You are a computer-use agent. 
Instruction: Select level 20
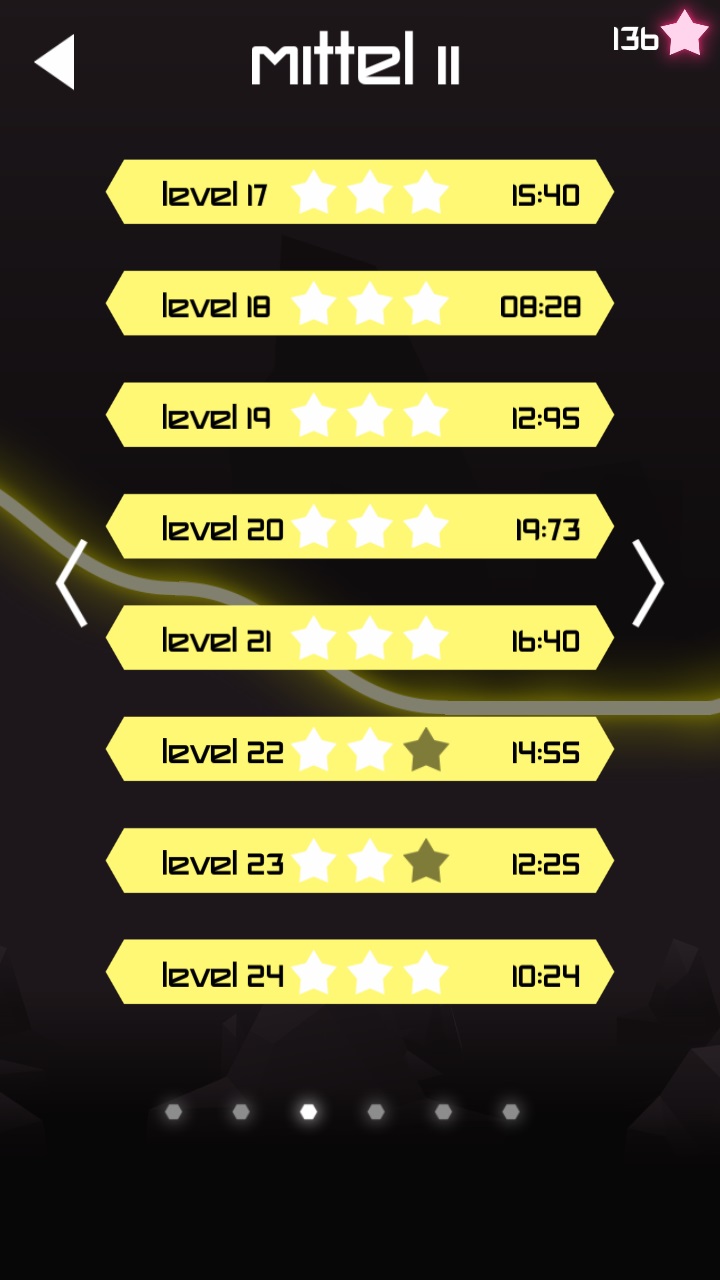tap(359, 527)
